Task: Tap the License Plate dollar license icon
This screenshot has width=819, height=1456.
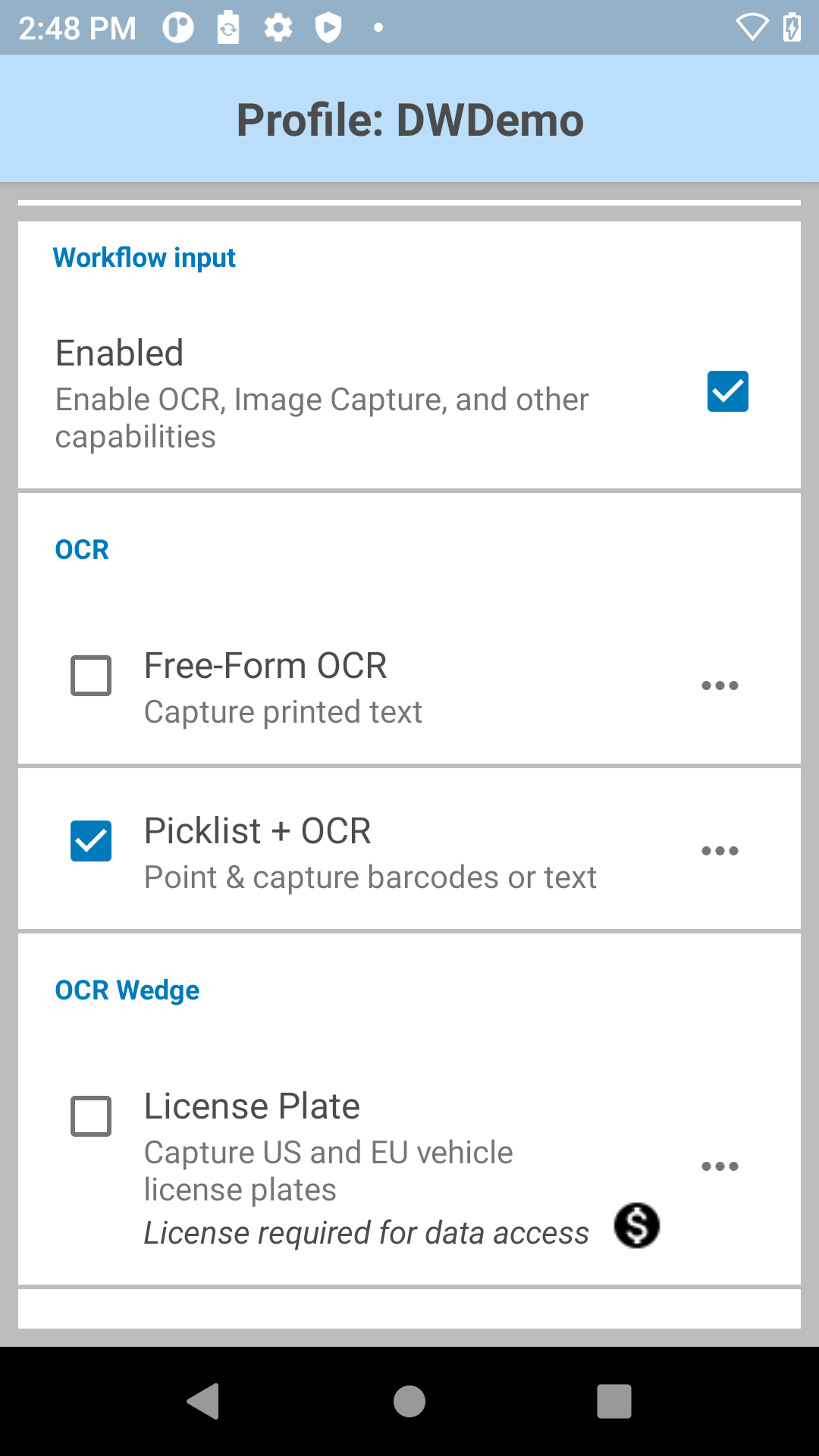Action: [x=637, y=1225]
